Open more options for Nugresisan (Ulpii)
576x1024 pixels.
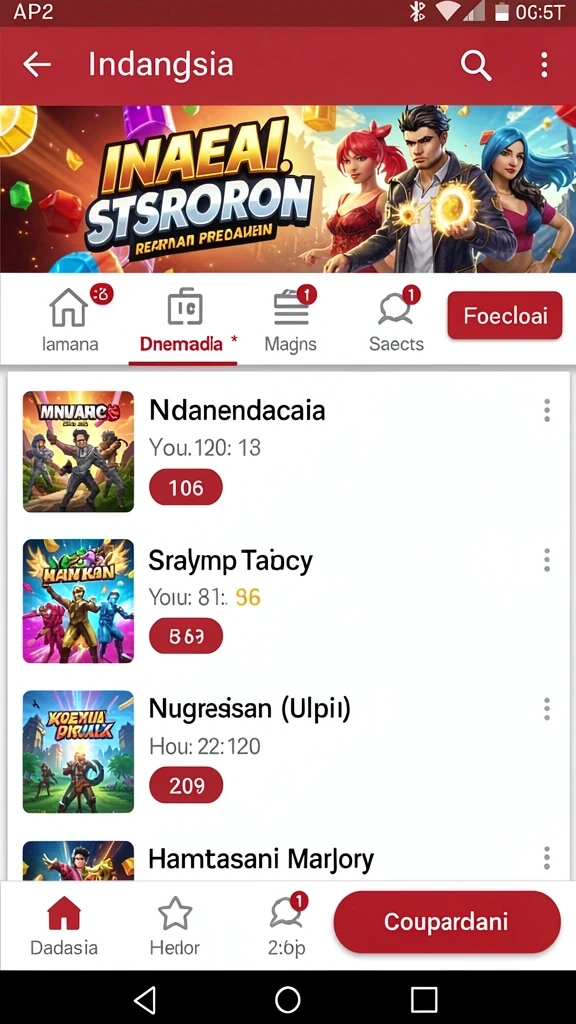coord(547,709)
